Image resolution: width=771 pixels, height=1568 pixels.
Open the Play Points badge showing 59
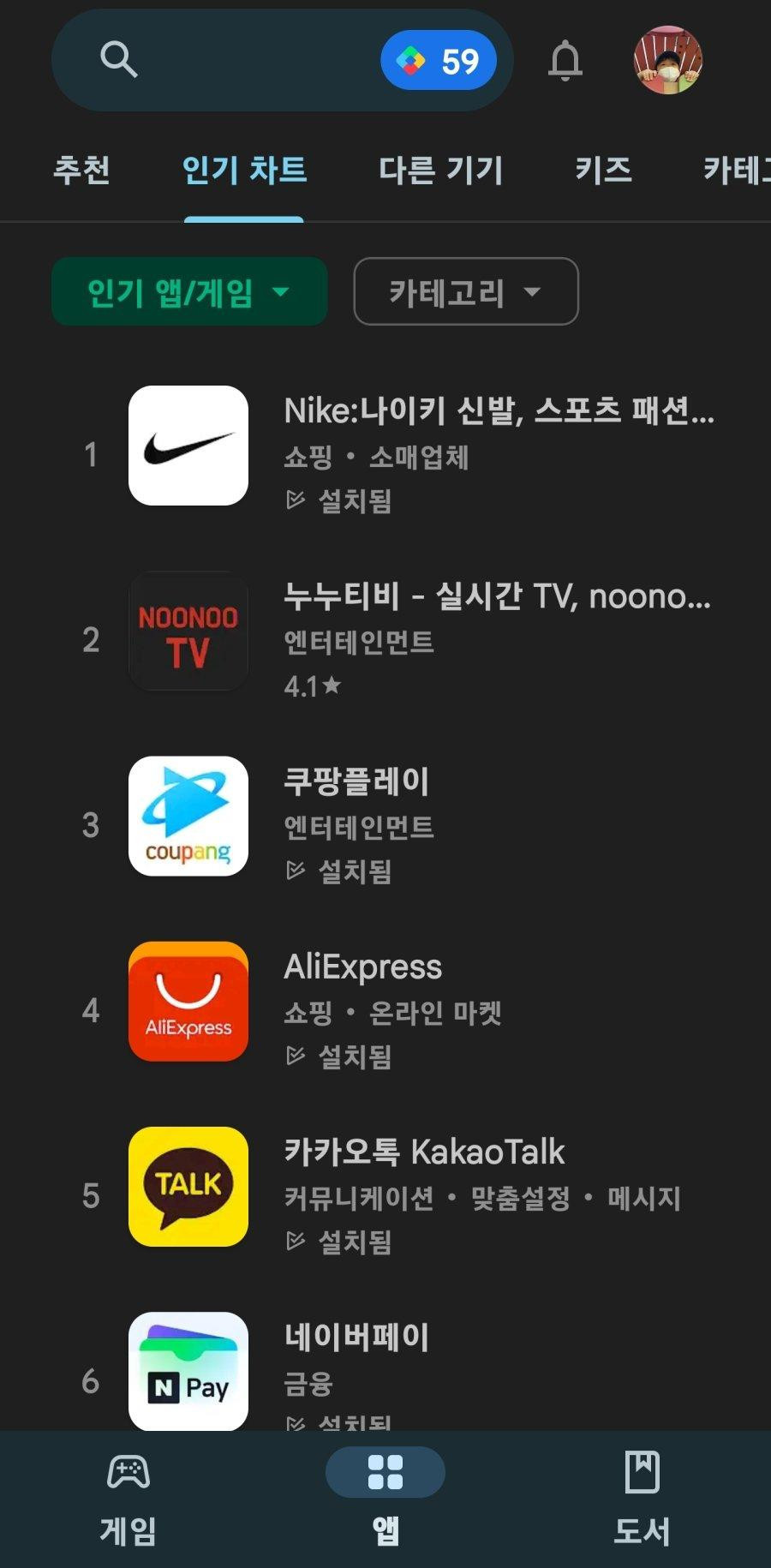438,61
